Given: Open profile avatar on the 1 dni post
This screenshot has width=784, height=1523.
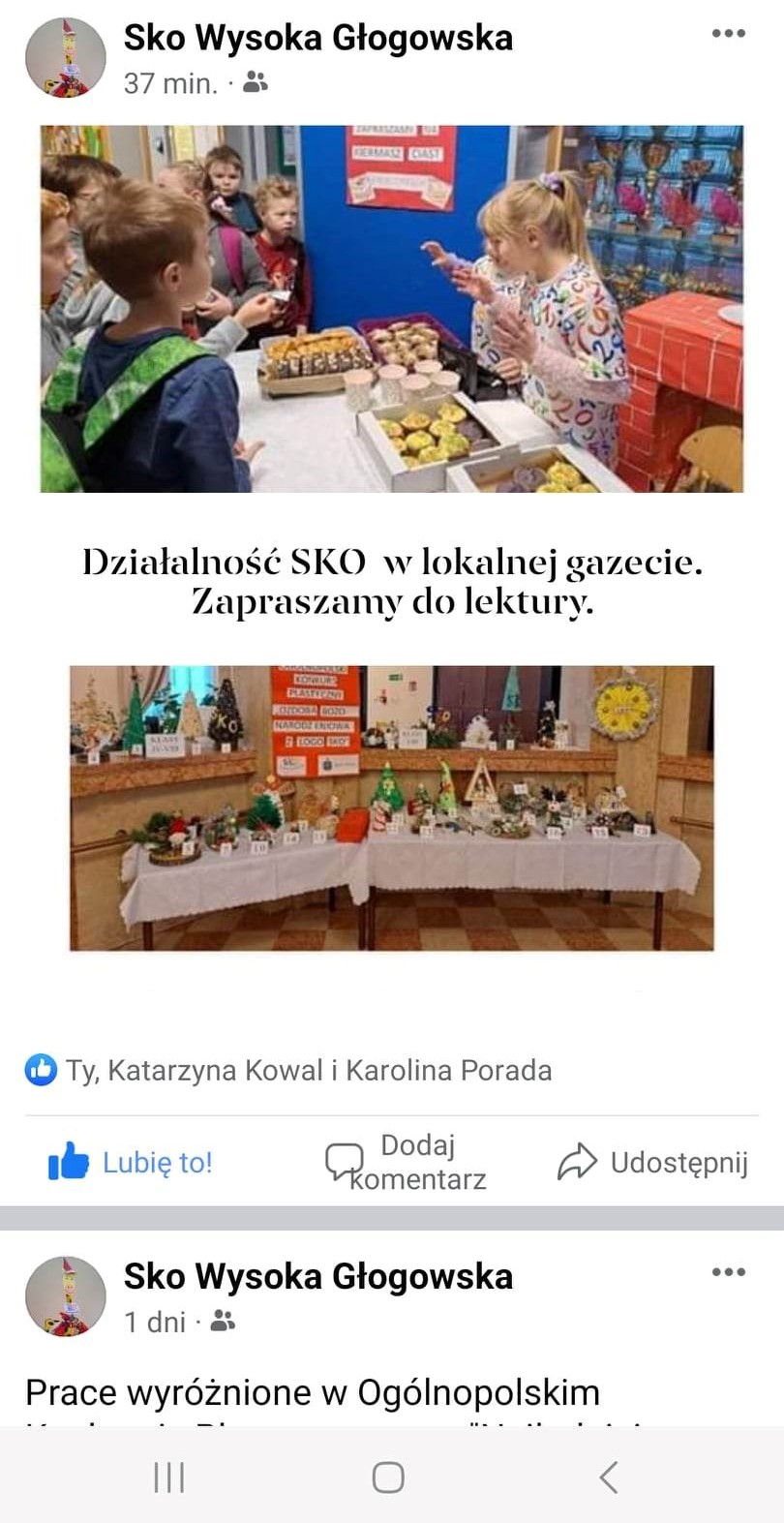Looking at the screenshot, I should point(65,1295).
